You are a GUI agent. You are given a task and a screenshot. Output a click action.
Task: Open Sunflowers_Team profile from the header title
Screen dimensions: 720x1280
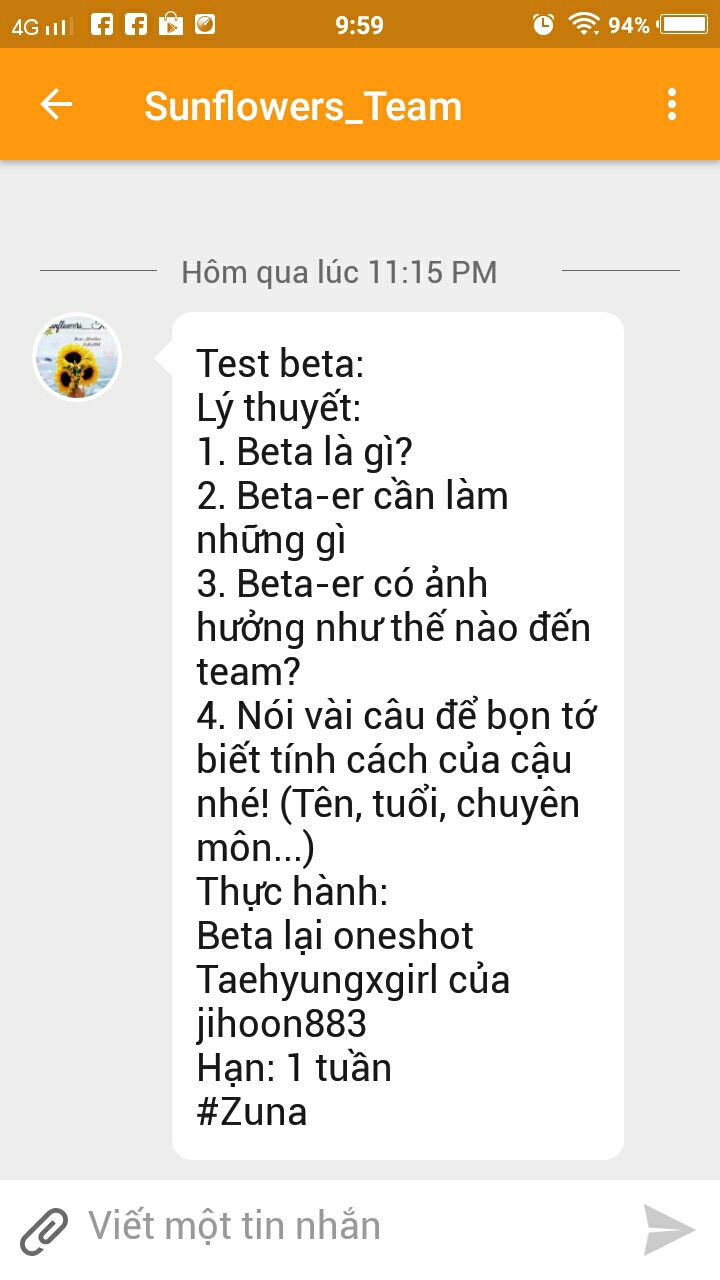click(303, 106)
